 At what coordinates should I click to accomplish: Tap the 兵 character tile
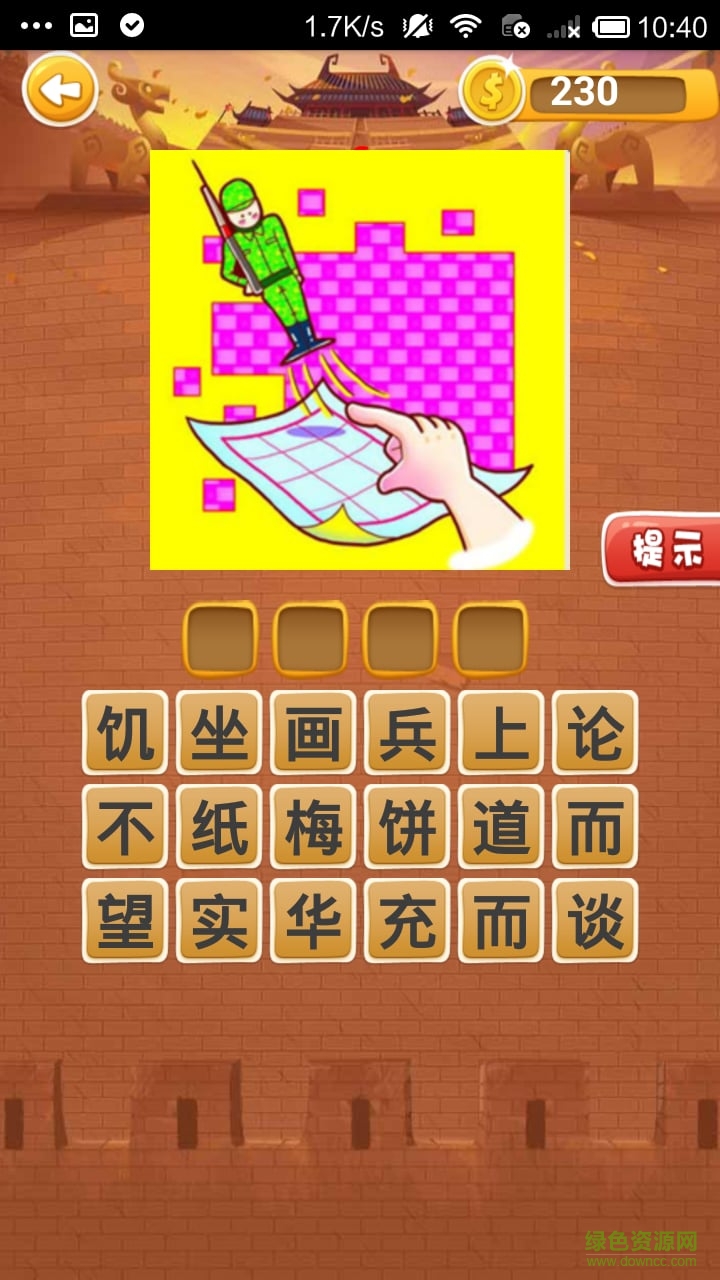tap(407, 732)
